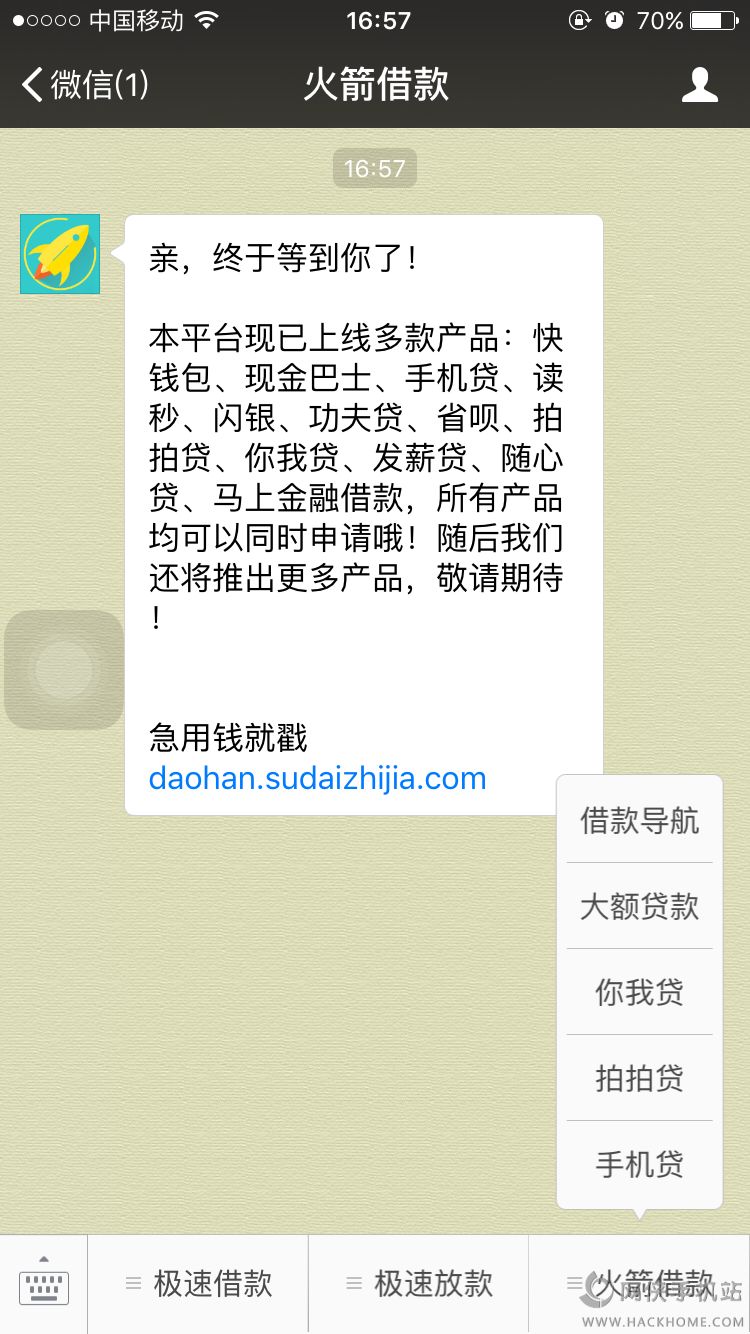Open the daohan.sudaizhijia.com link
This screenshot has height=1334, width=750.
(317, 779)
